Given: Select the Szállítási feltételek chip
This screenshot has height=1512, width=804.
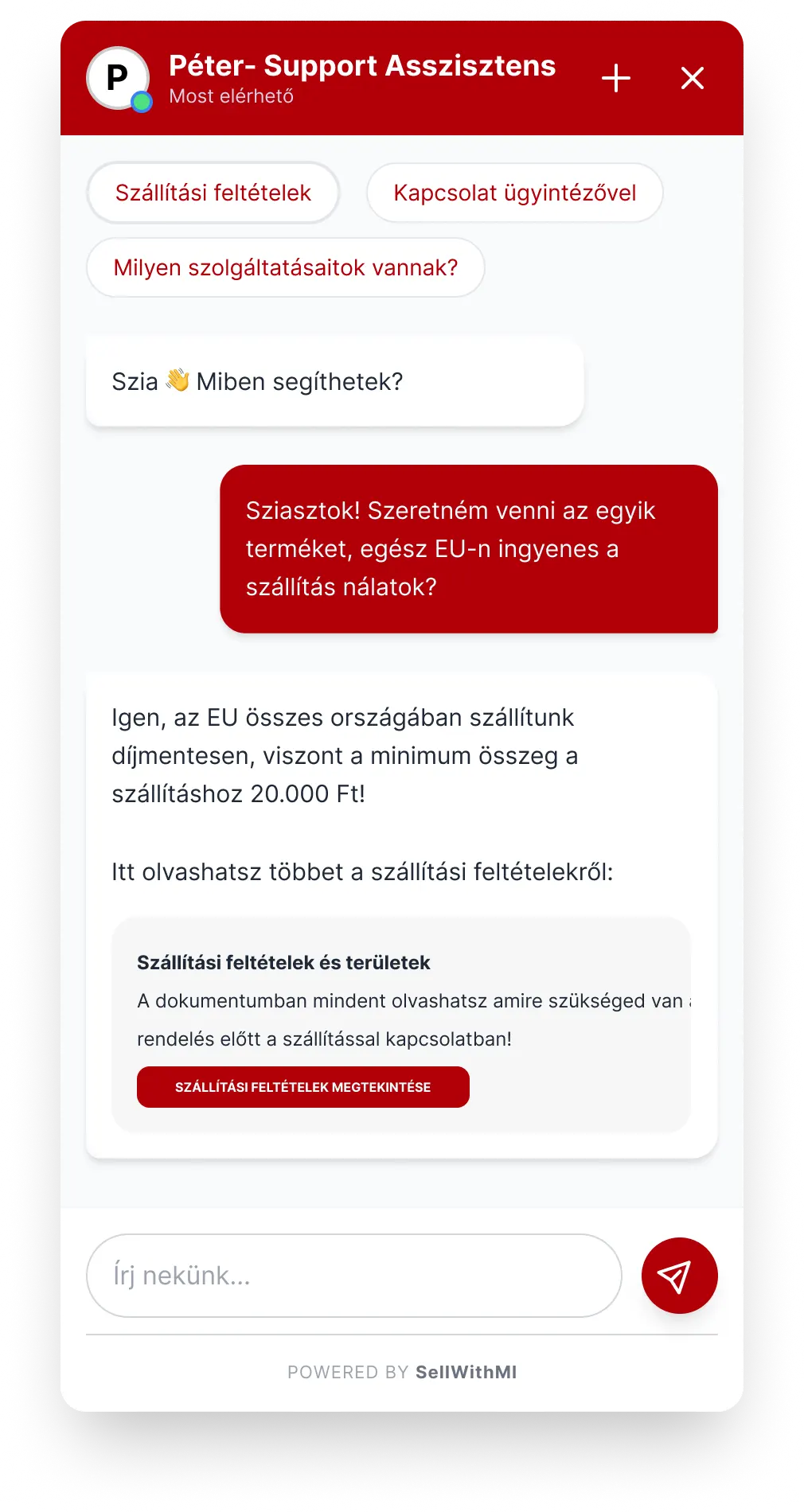Looking at the screenshot, I should coord(213,193).
